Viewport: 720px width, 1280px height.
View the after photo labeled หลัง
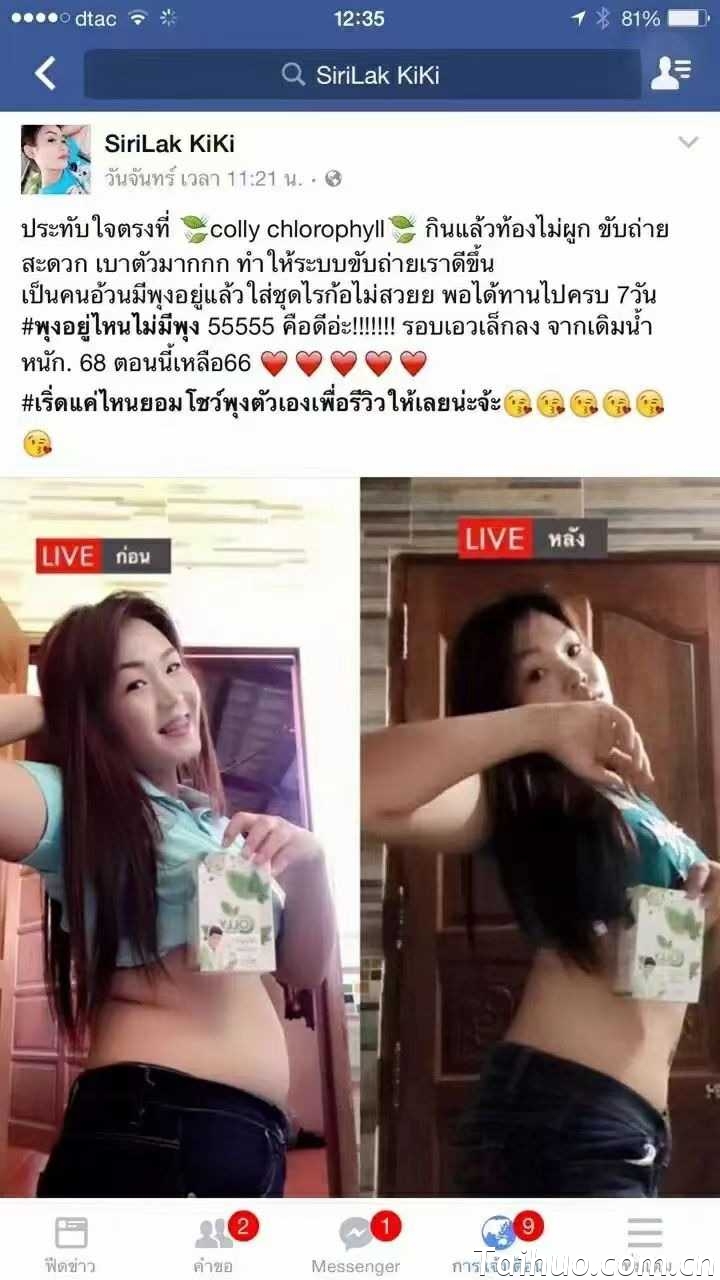[x=540, y=840]
